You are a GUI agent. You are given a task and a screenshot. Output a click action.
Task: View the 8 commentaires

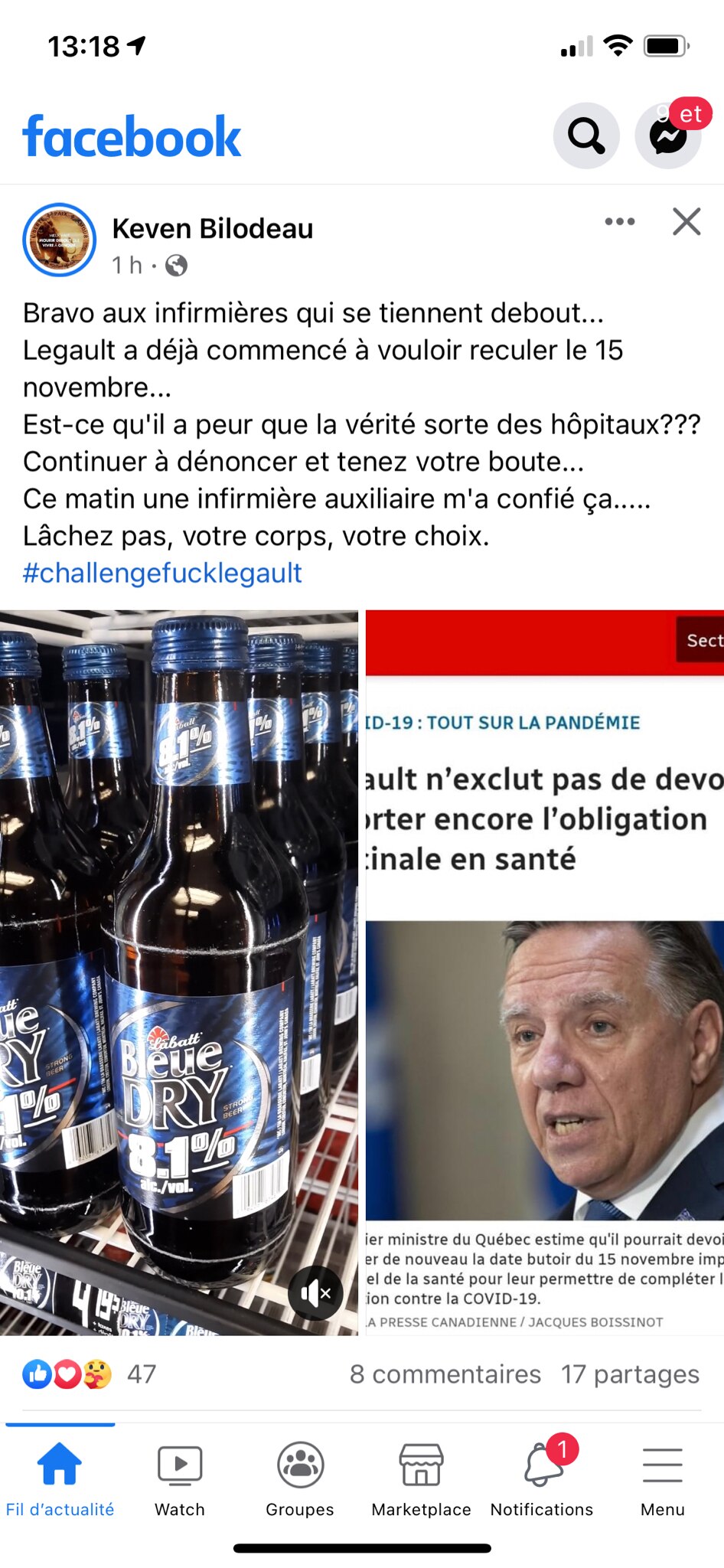click(442, 1374)
